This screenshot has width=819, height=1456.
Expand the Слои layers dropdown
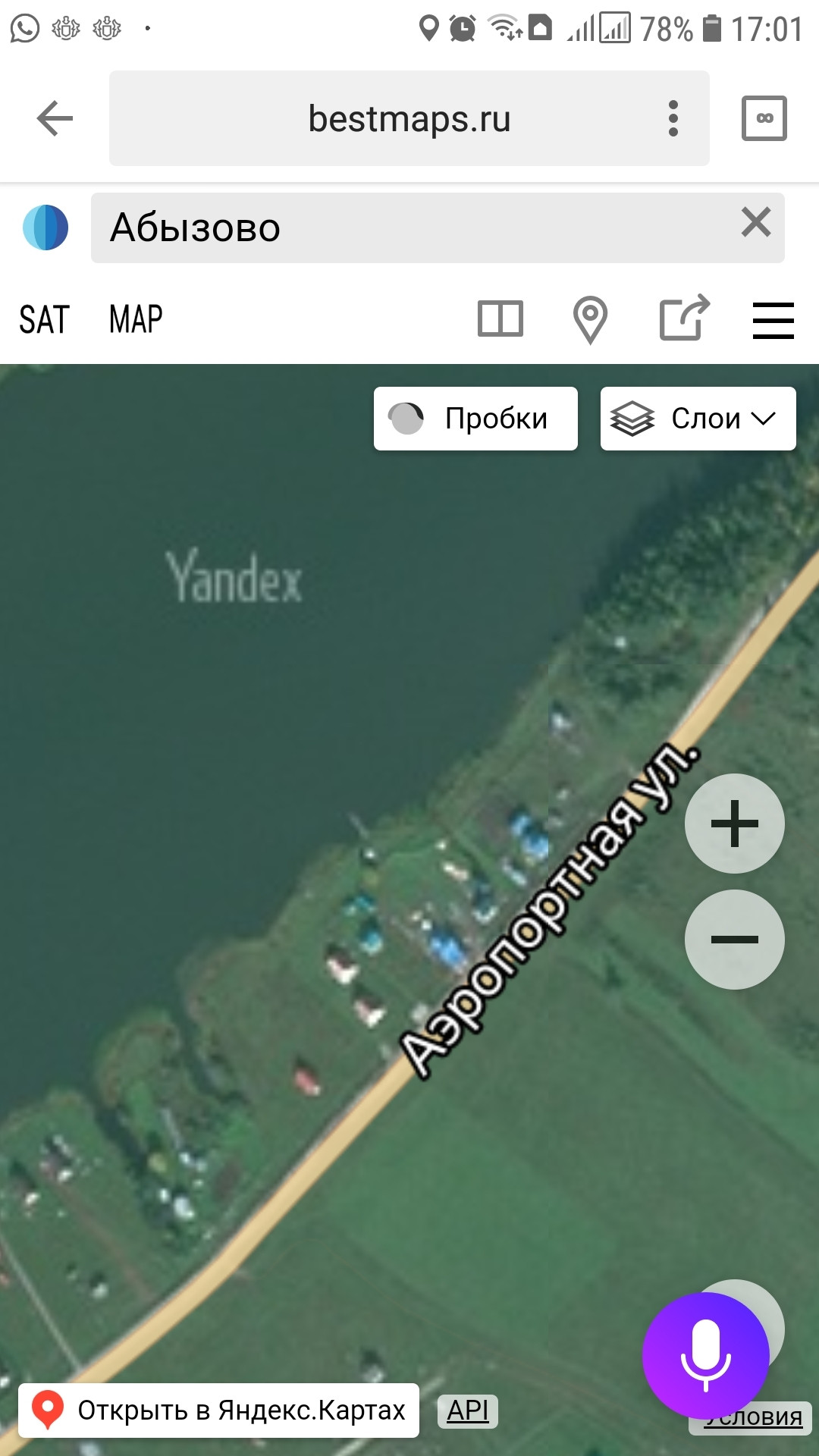point(698,419)
